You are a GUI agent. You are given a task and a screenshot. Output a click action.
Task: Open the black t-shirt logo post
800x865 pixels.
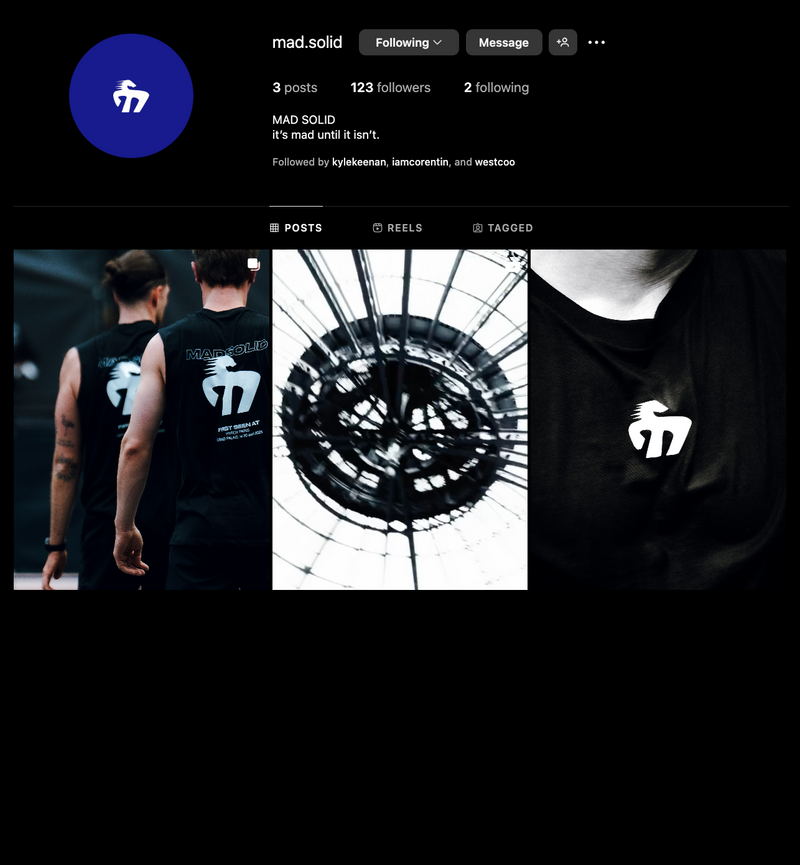658,420
